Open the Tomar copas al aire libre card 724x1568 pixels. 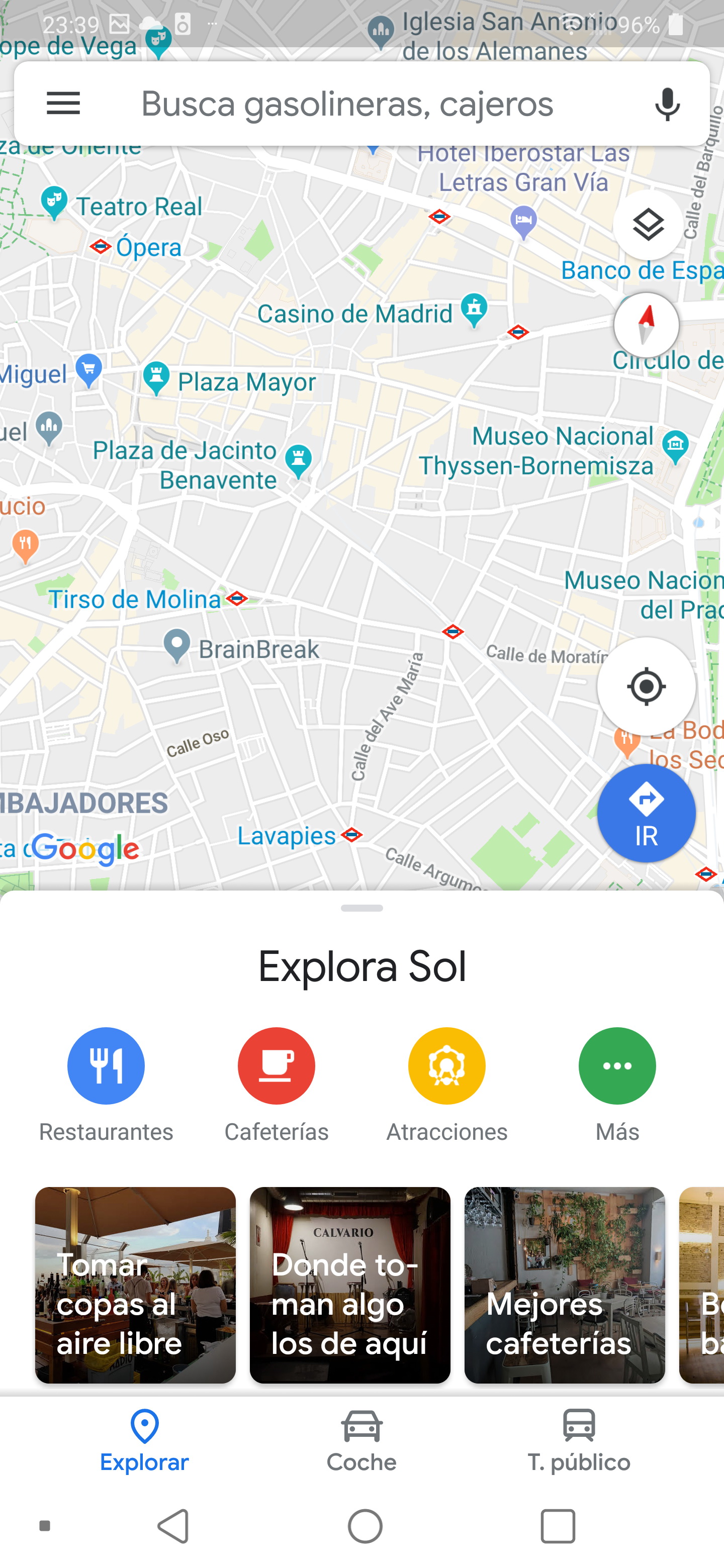click(135, 1285)
